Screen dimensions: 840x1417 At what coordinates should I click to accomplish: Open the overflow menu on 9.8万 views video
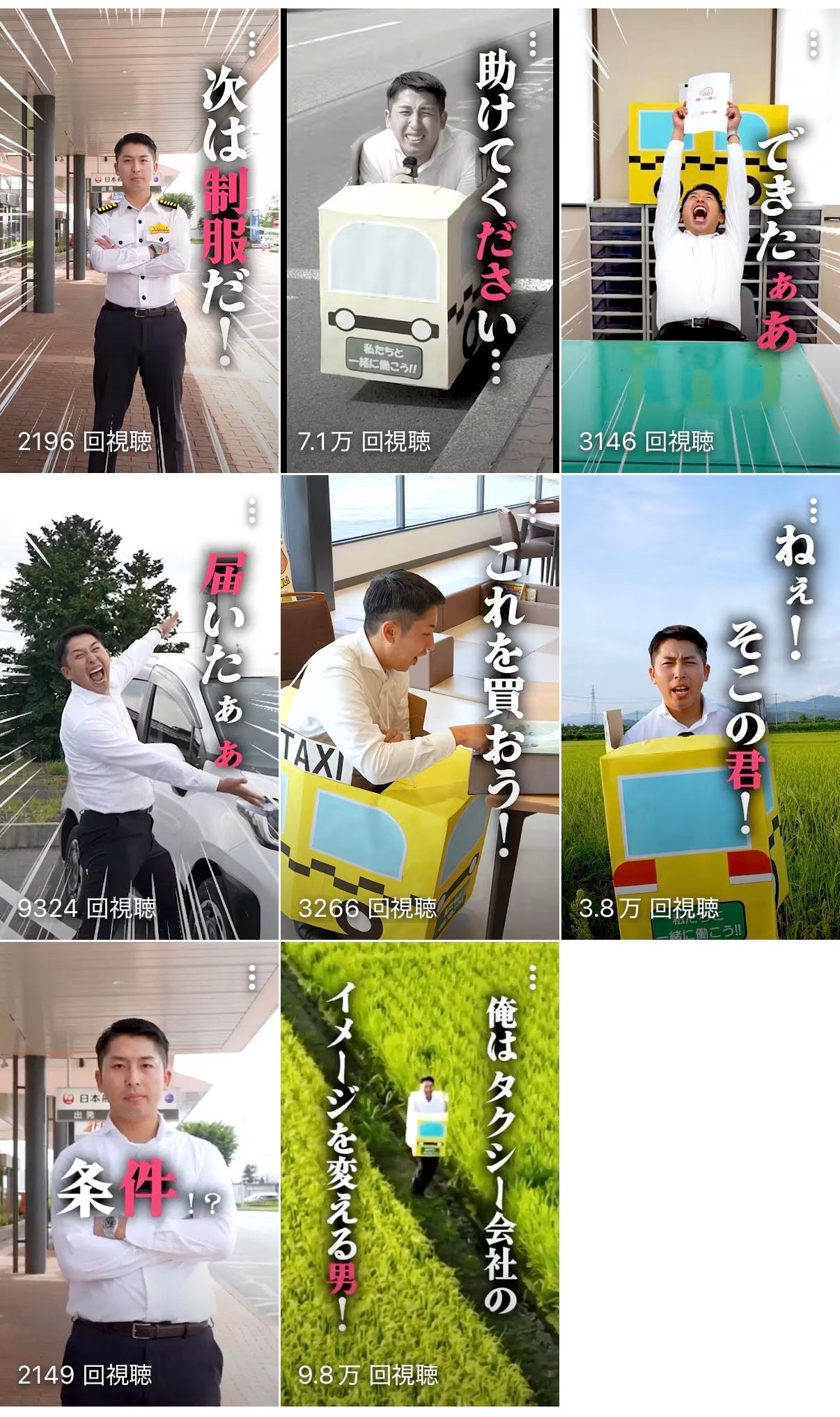pos(533,977)
